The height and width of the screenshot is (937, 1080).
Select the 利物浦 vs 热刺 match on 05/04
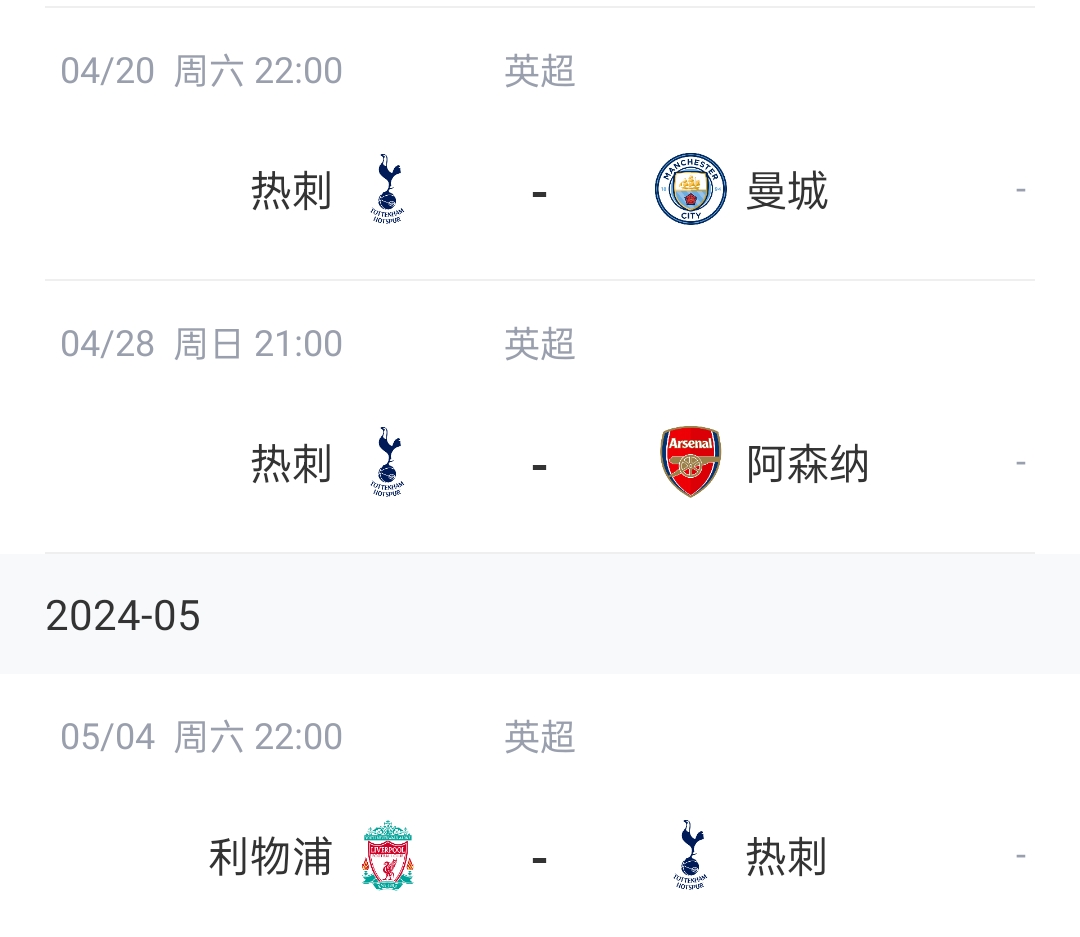pyautogui.click(x=539, y=857)
